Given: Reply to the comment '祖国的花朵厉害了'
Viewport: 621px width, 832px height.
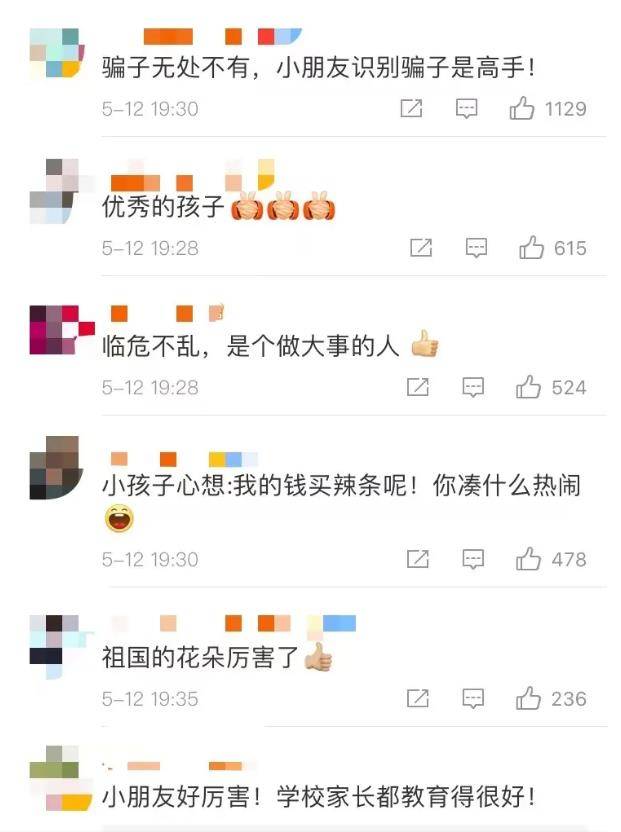Looking at the screenshot, I should (473, 698).
